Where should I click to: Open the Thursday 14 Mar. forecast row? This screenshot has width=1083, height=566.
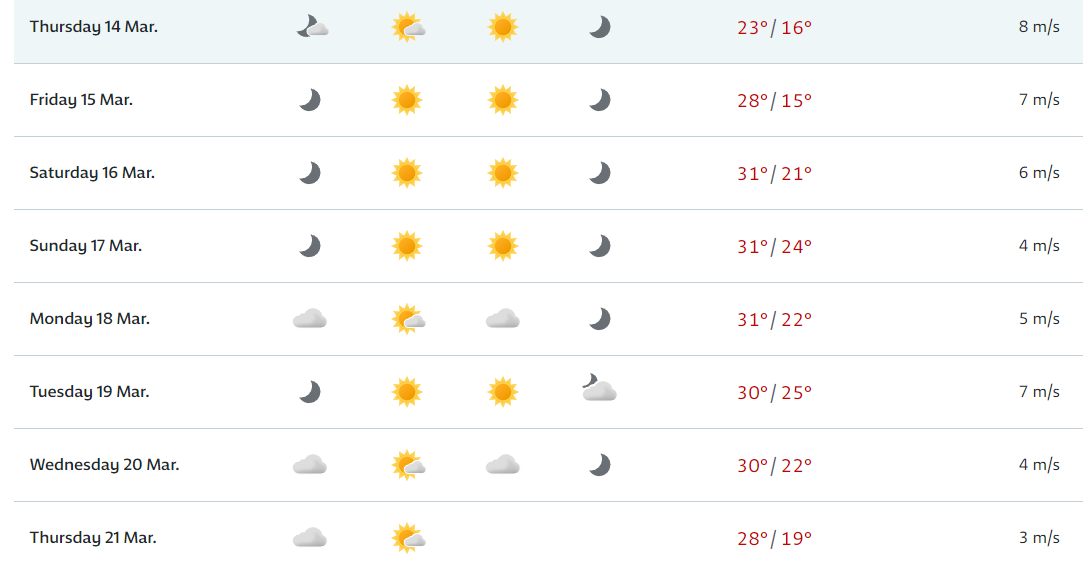pyautogui.click(x=94, y=27)
